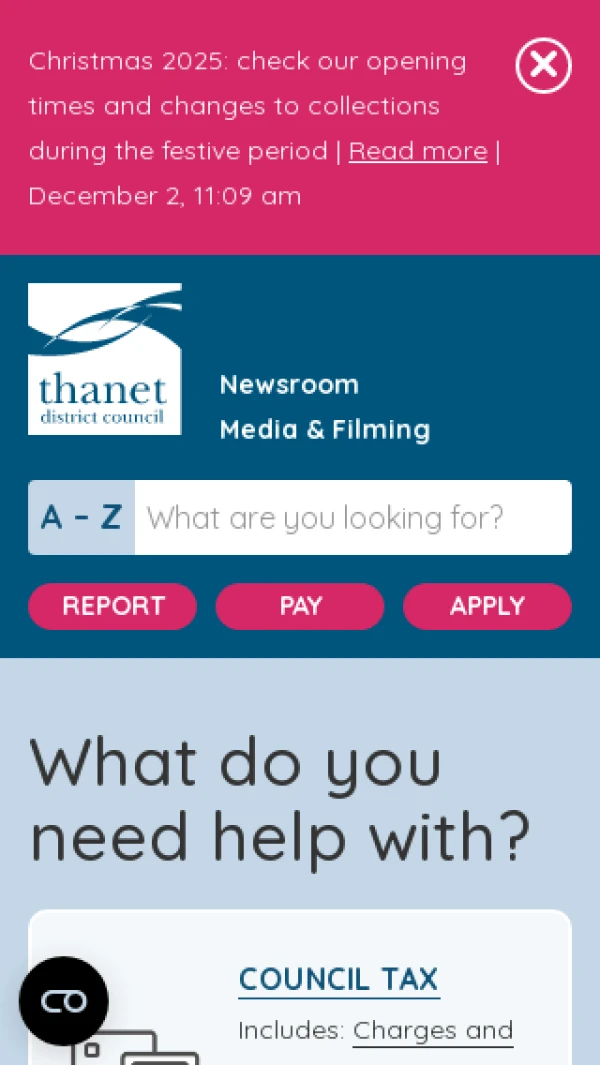Go to Thanet District Council homepage logo
600x1065 pixels.
click(105, 359)
